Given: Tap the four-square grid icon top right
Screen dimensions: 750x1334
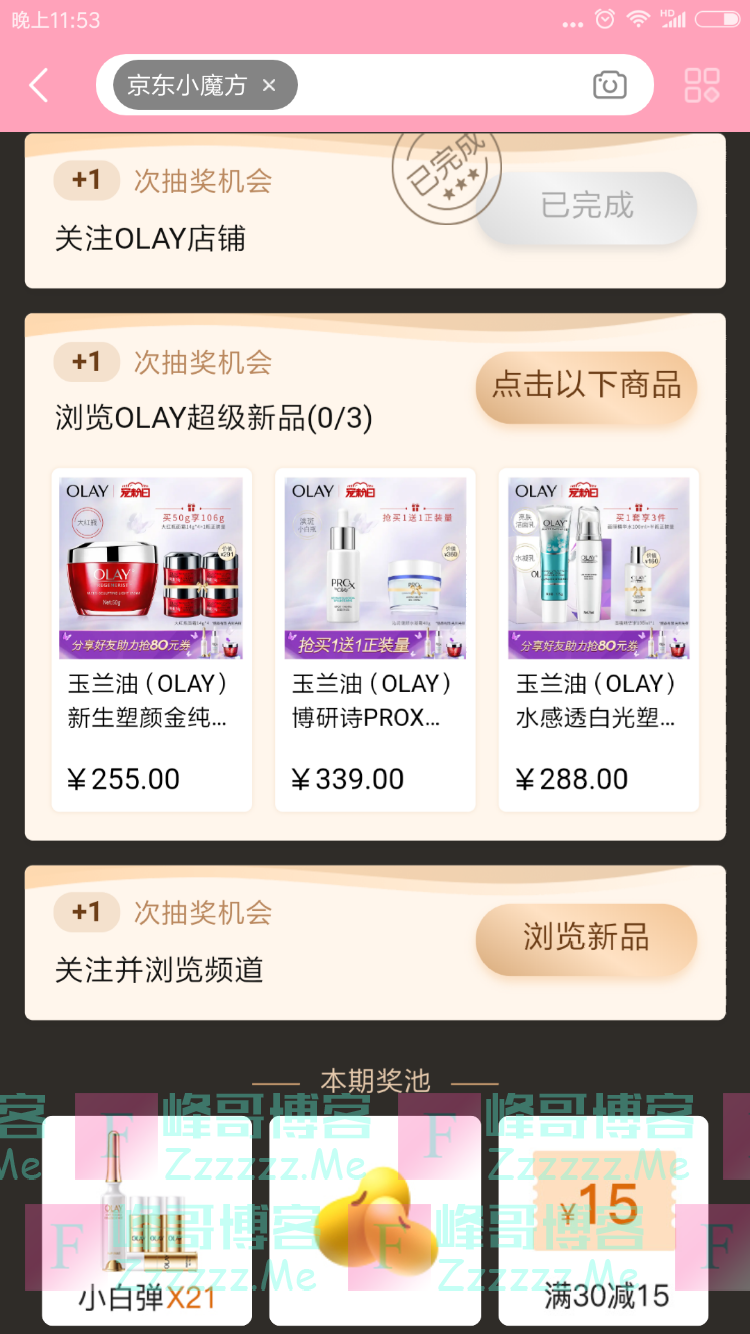Looking at the screenshot, I should coord(702,86).
